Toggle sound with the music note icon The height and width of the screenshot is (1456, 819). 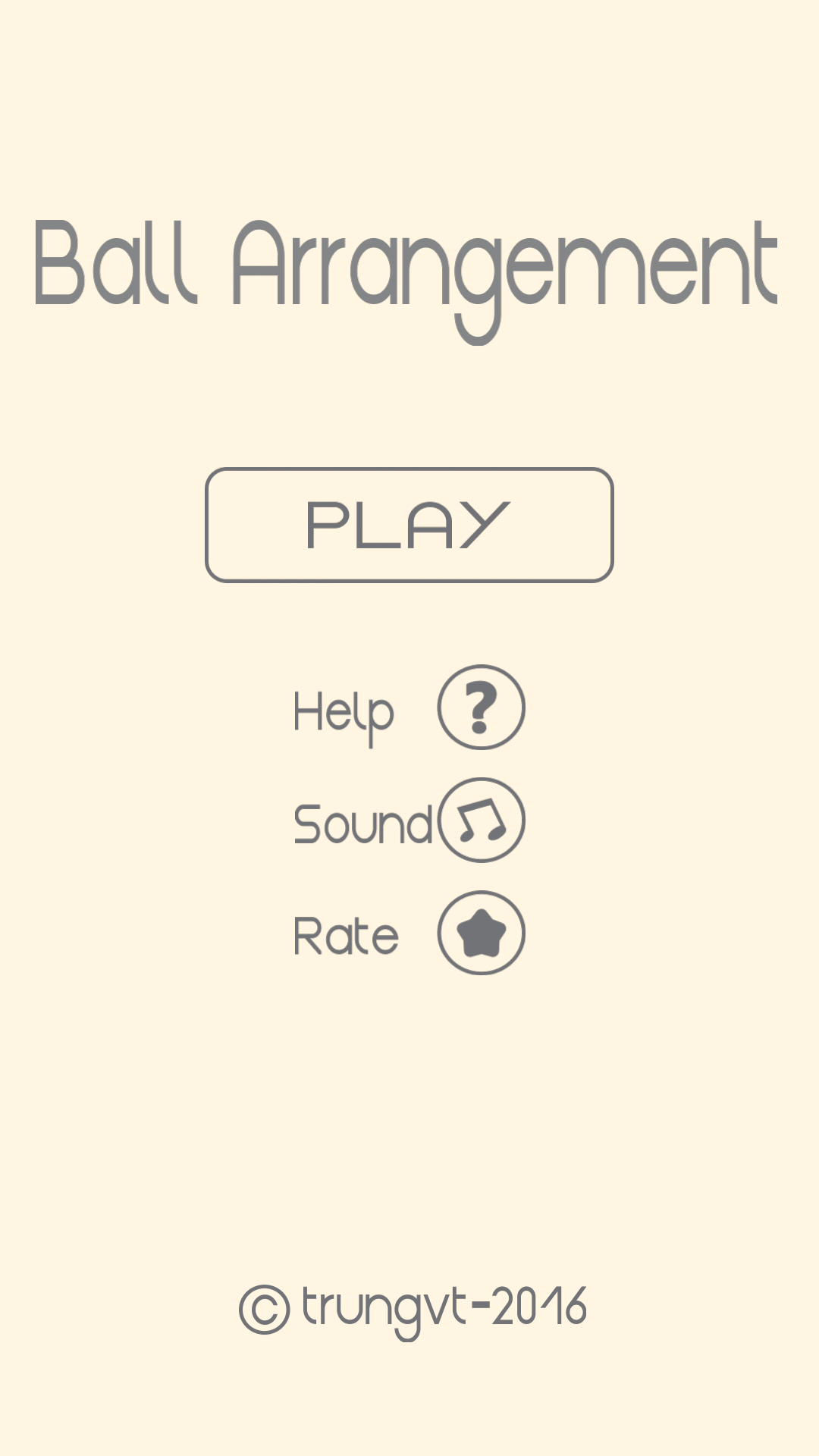point(481,820)
